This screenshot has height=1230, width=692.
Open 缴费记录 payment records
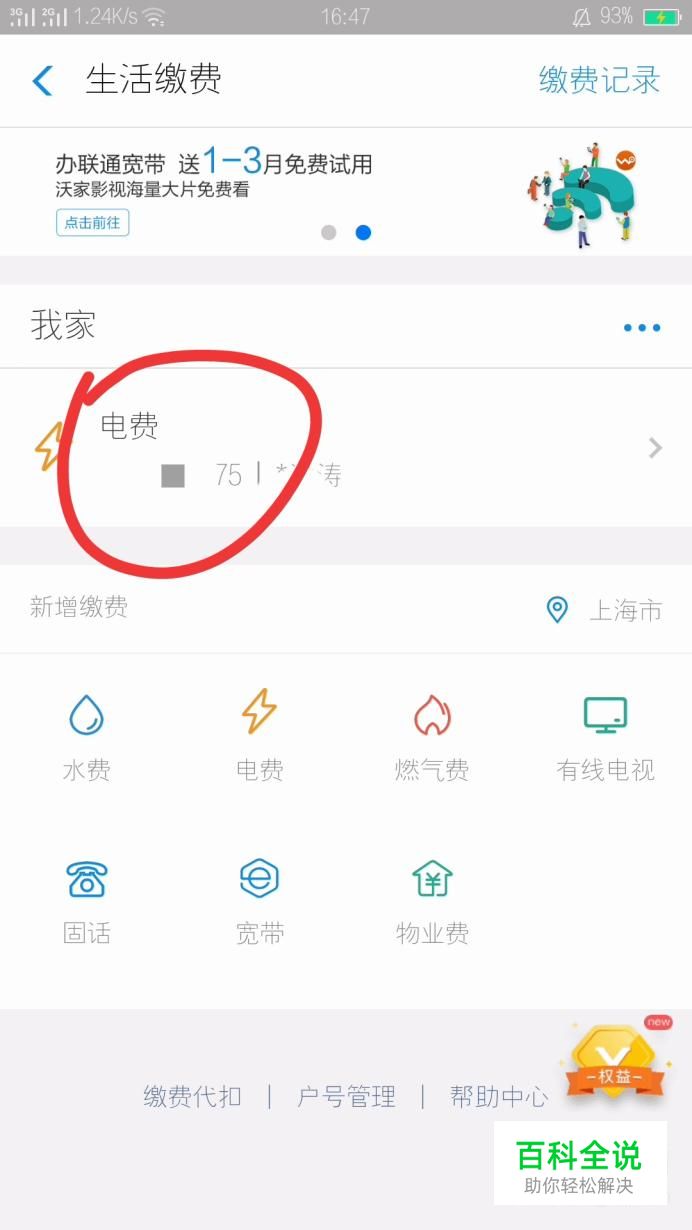pos(600,80)
